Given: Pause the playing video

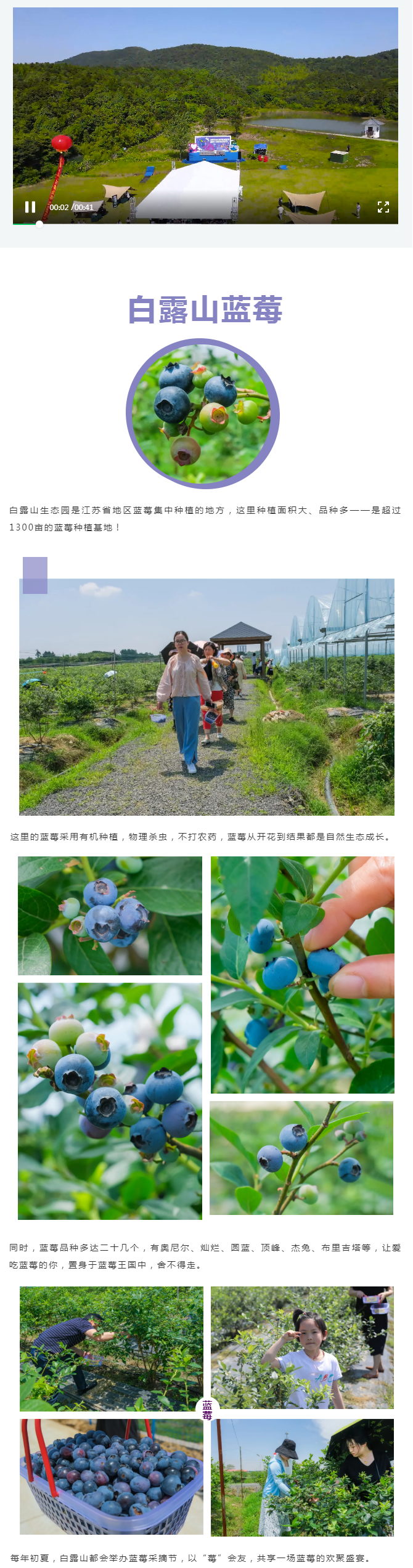Looking at the screenshot, I should tap(30, 207).
